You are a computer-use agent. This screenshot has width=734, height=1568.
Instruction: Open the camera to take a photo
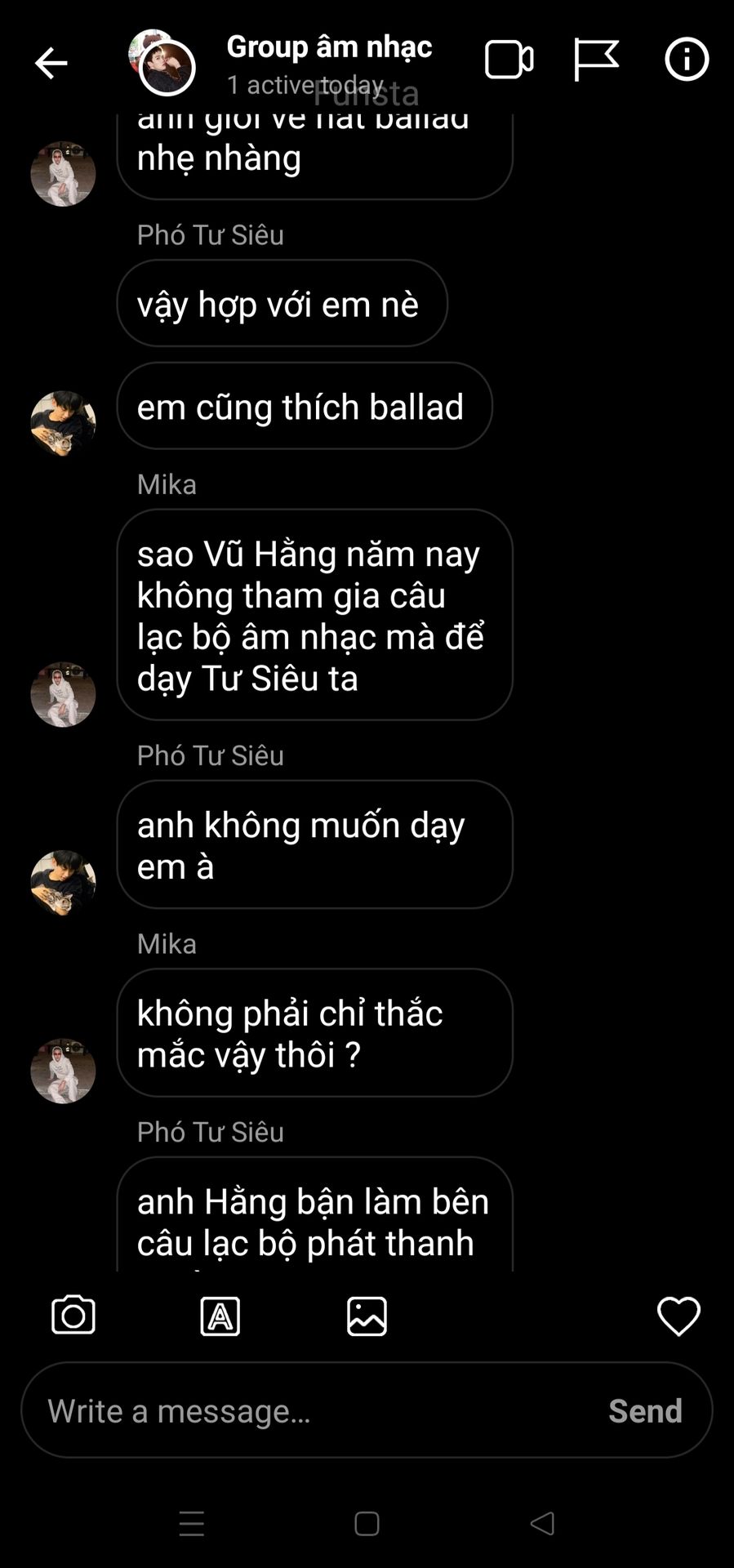pos(73,1316)
